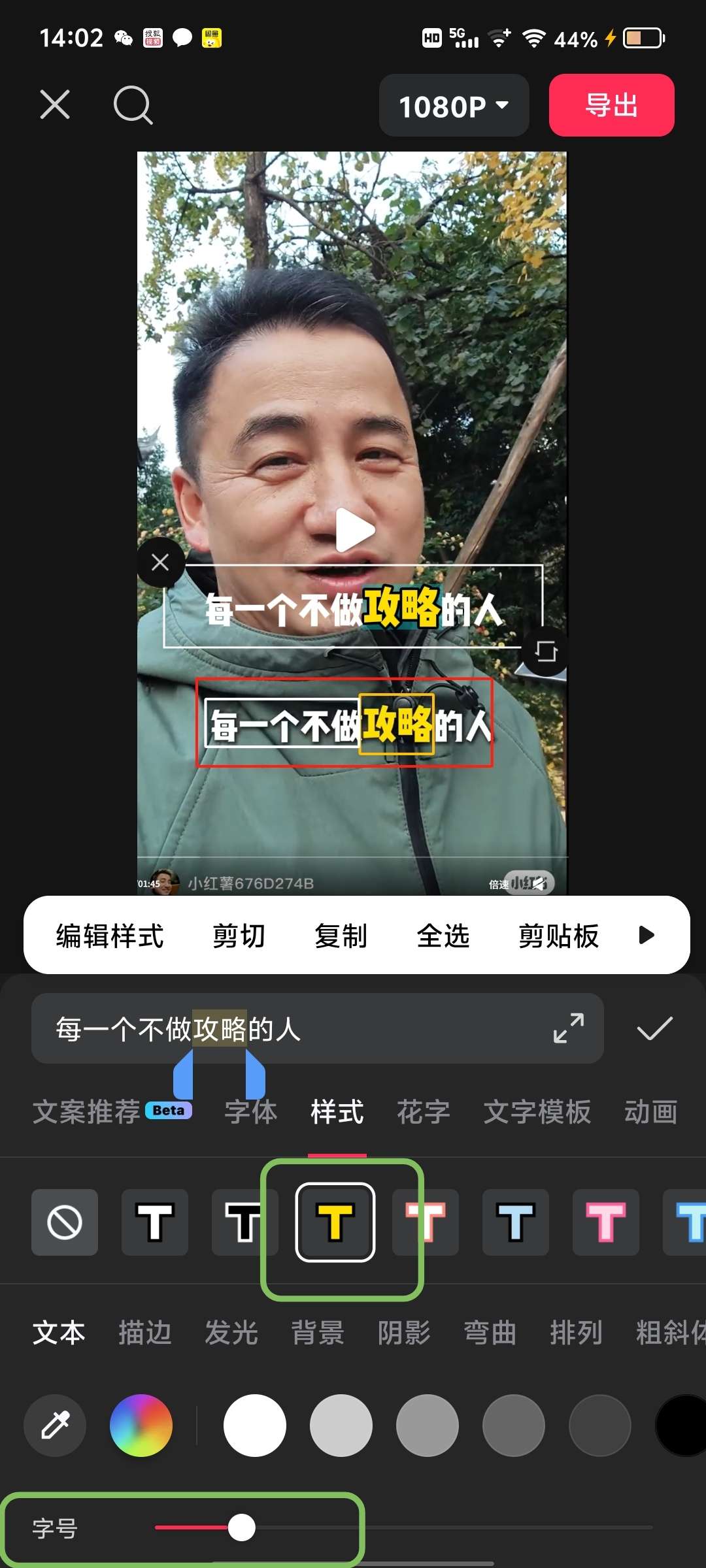Open 剪贴板 clipboard option
Screen dimensions: 706x1568
point(558,936)
